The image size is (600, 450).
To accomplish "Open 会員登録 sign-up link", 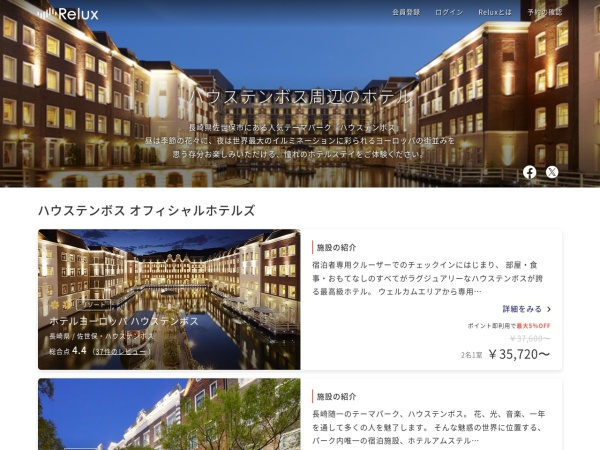I will click(x=406, y=12).
